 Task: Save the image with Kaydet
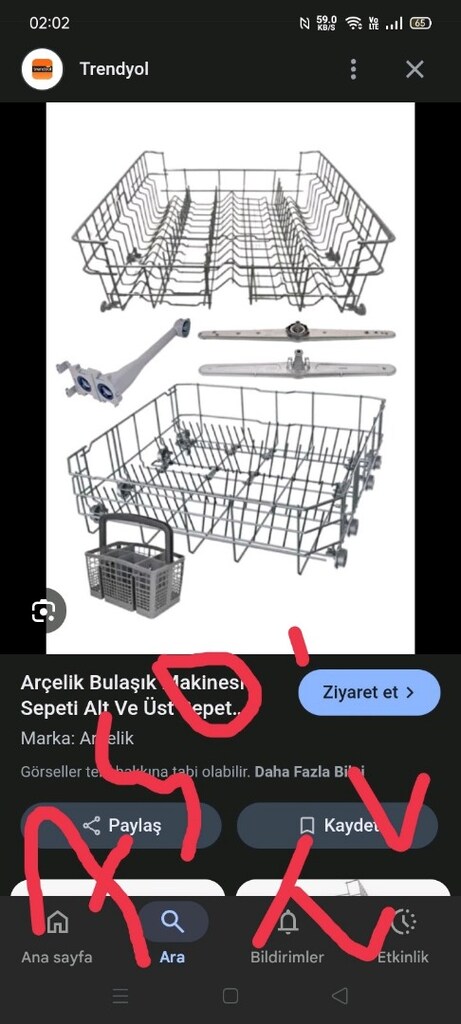pos(337,825)
